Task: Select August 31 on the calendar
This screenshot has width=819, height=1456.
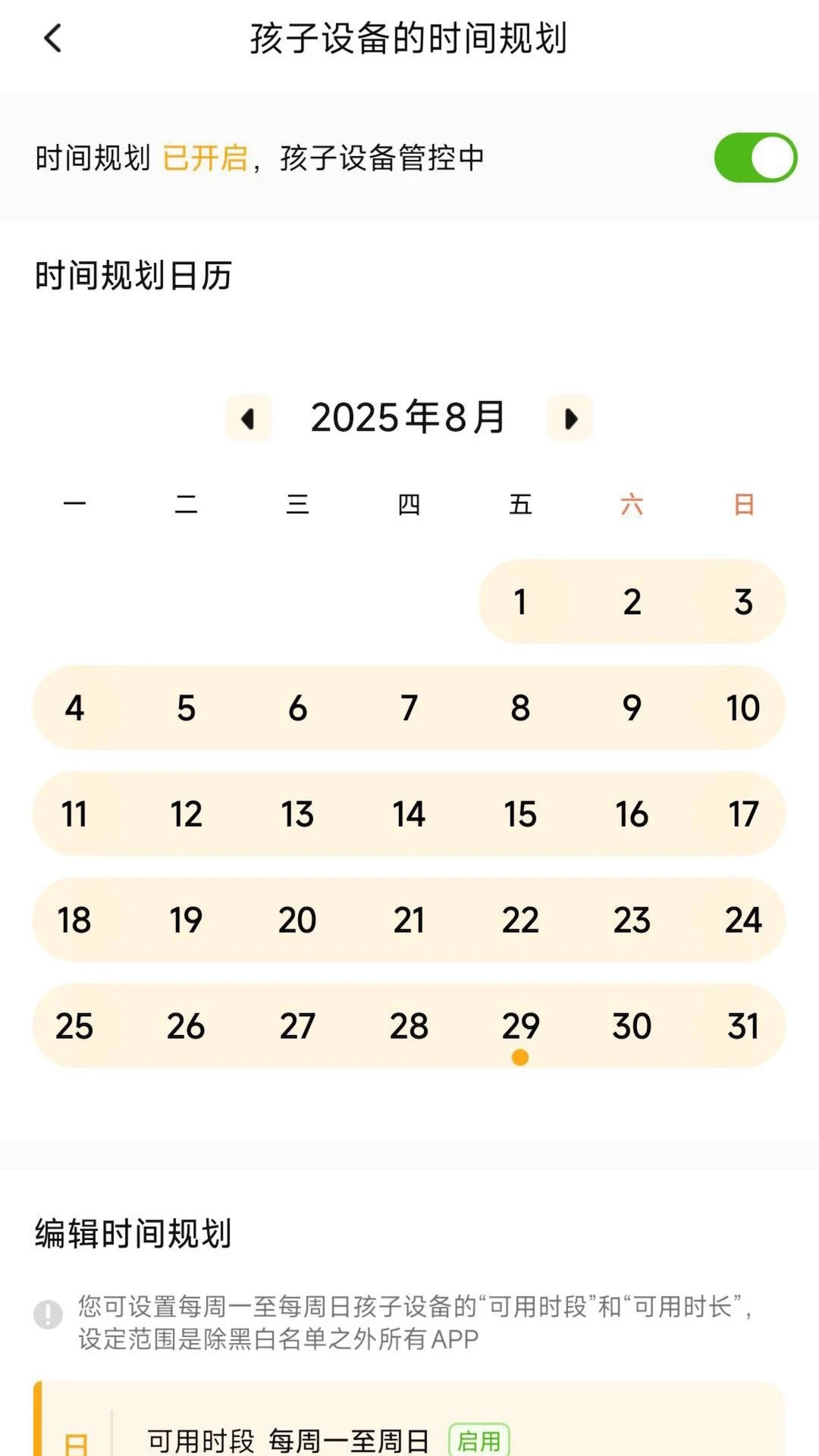Action: (742, 1026)
